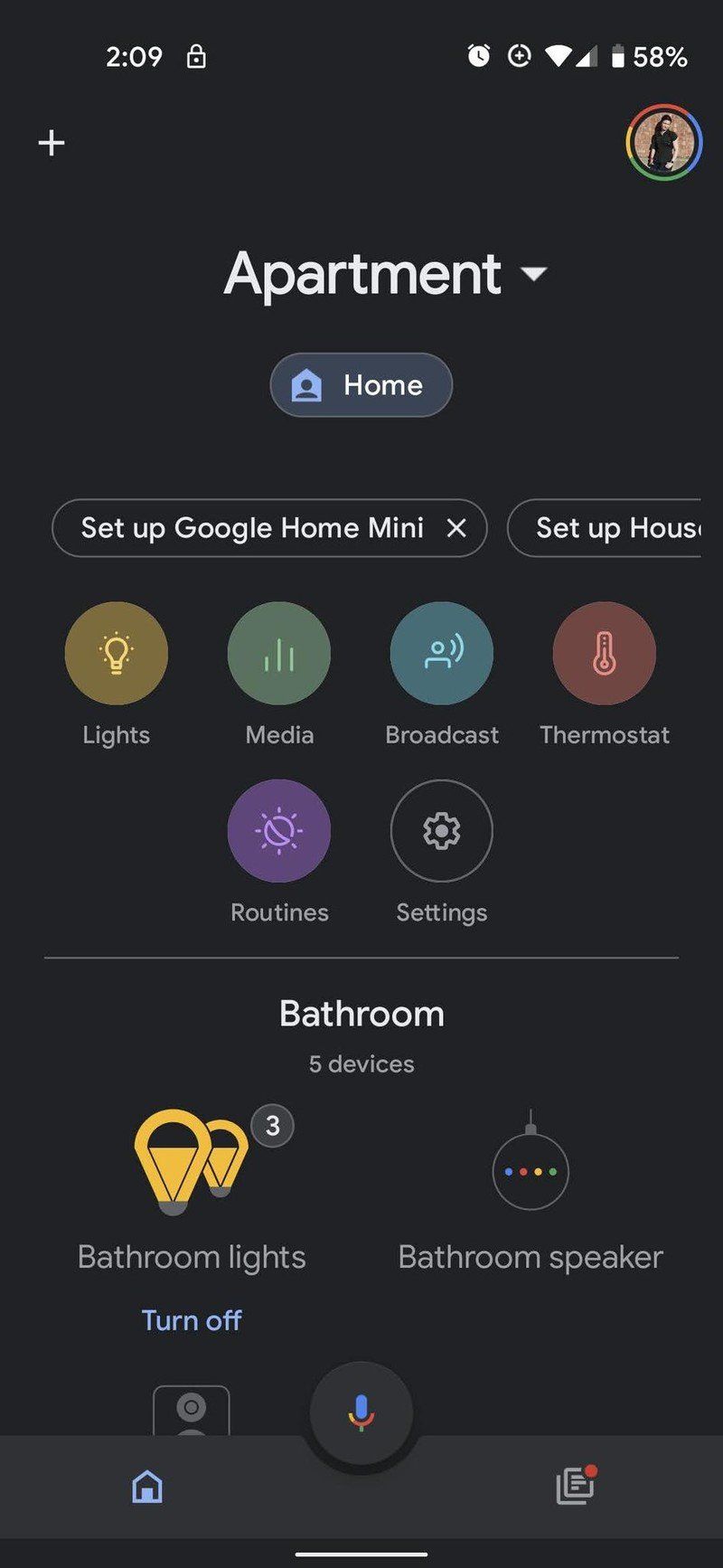Select the Home filter pill

pyautogui.click(x=361, y=385)
